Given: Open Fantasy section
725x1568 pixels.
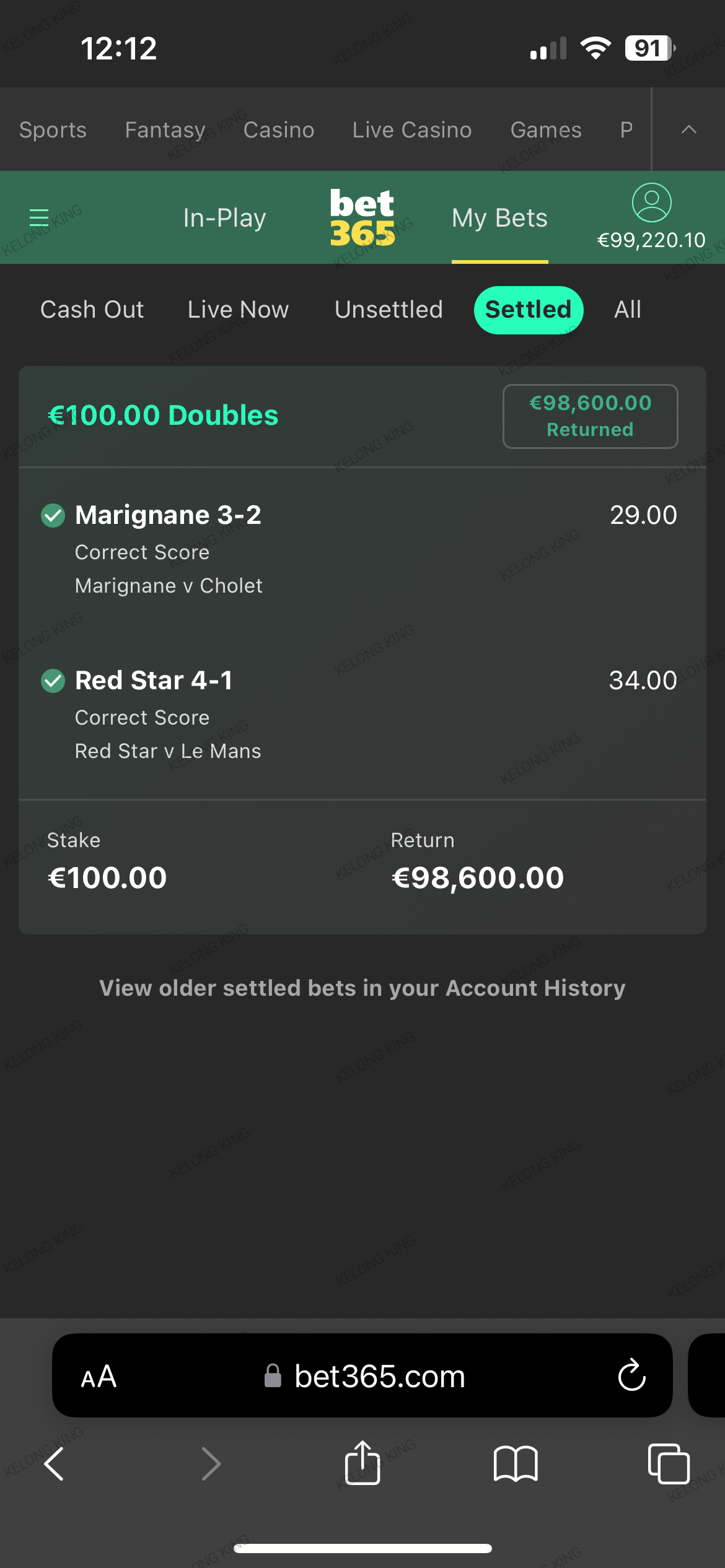Looking at the screenshot, I should pyautogui.click(x=165, y=130).
